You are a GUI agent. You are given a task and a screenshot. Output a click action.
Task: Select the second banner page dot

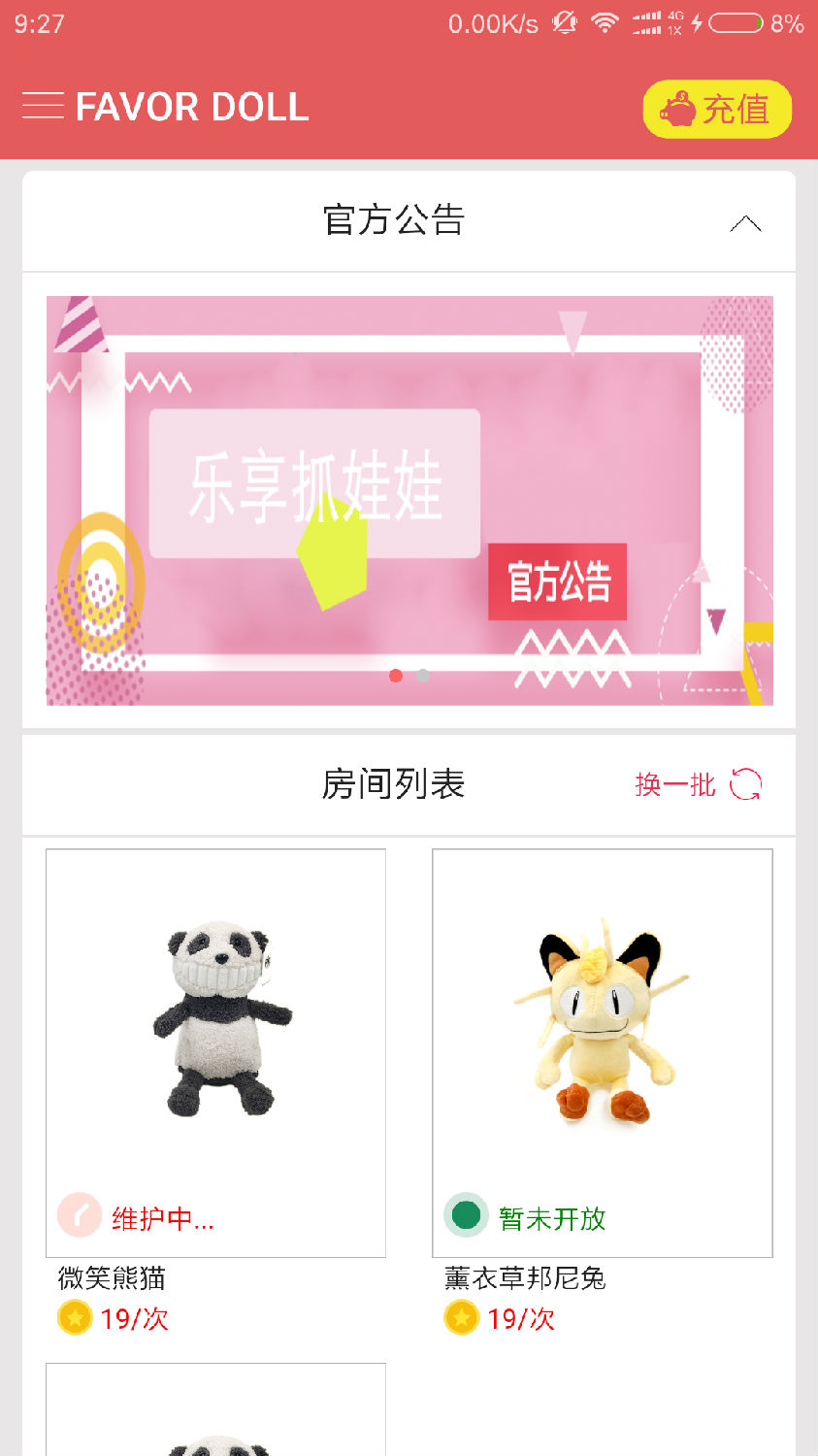423,676
